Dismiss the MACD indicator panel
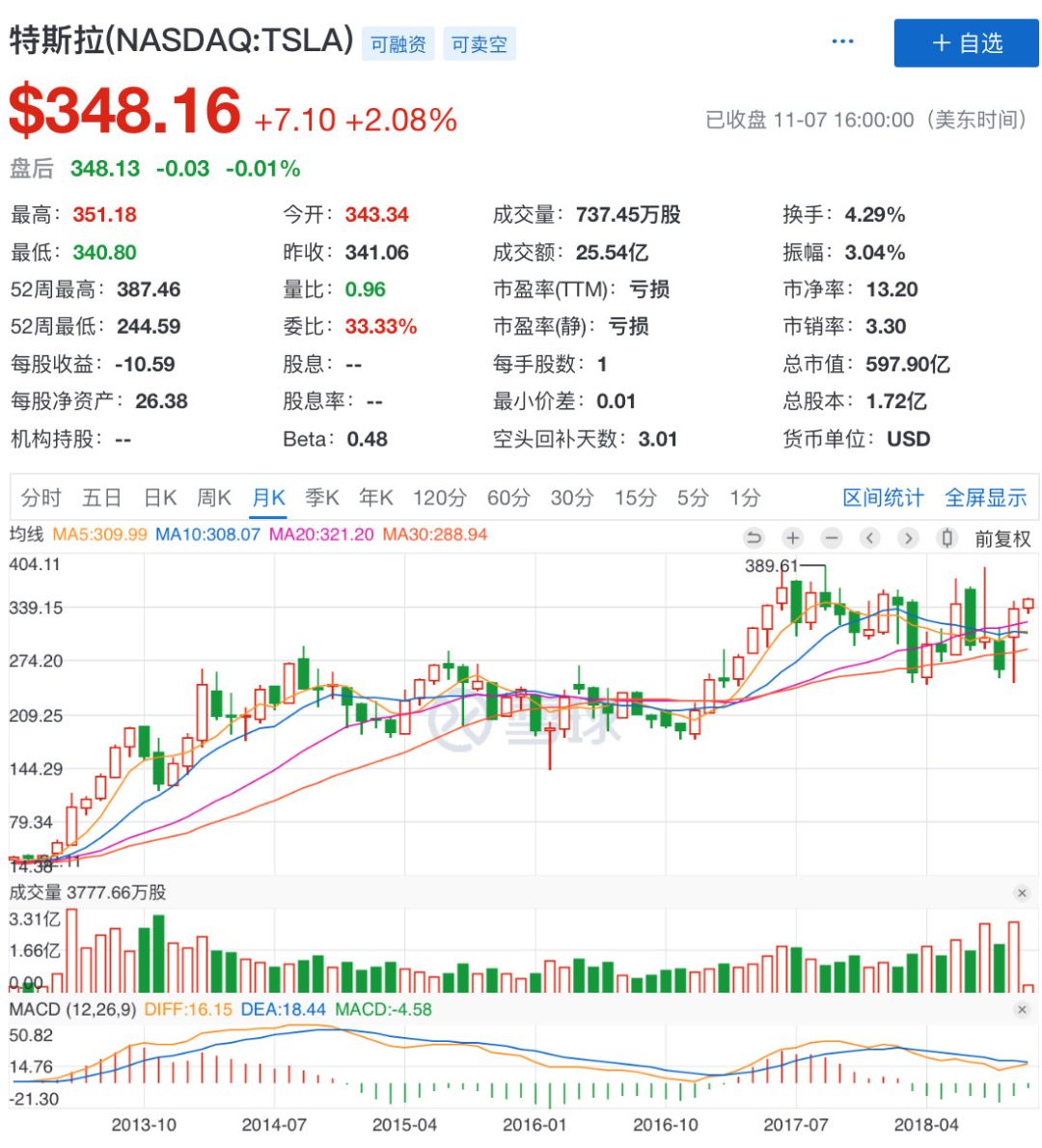 (1022, 1010)
